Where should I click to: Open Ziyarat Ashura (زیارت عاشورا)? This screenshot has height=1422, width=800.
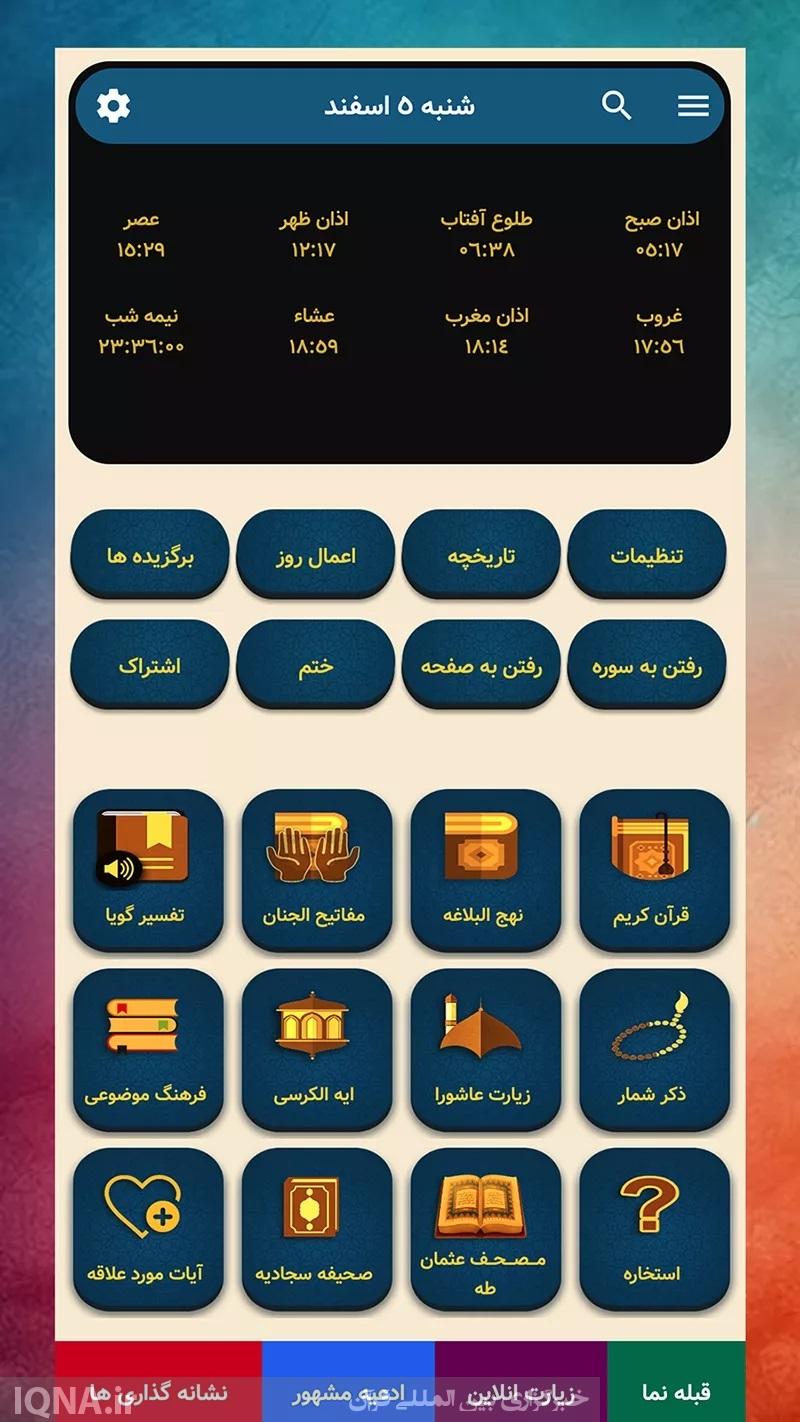point(486,1050)
